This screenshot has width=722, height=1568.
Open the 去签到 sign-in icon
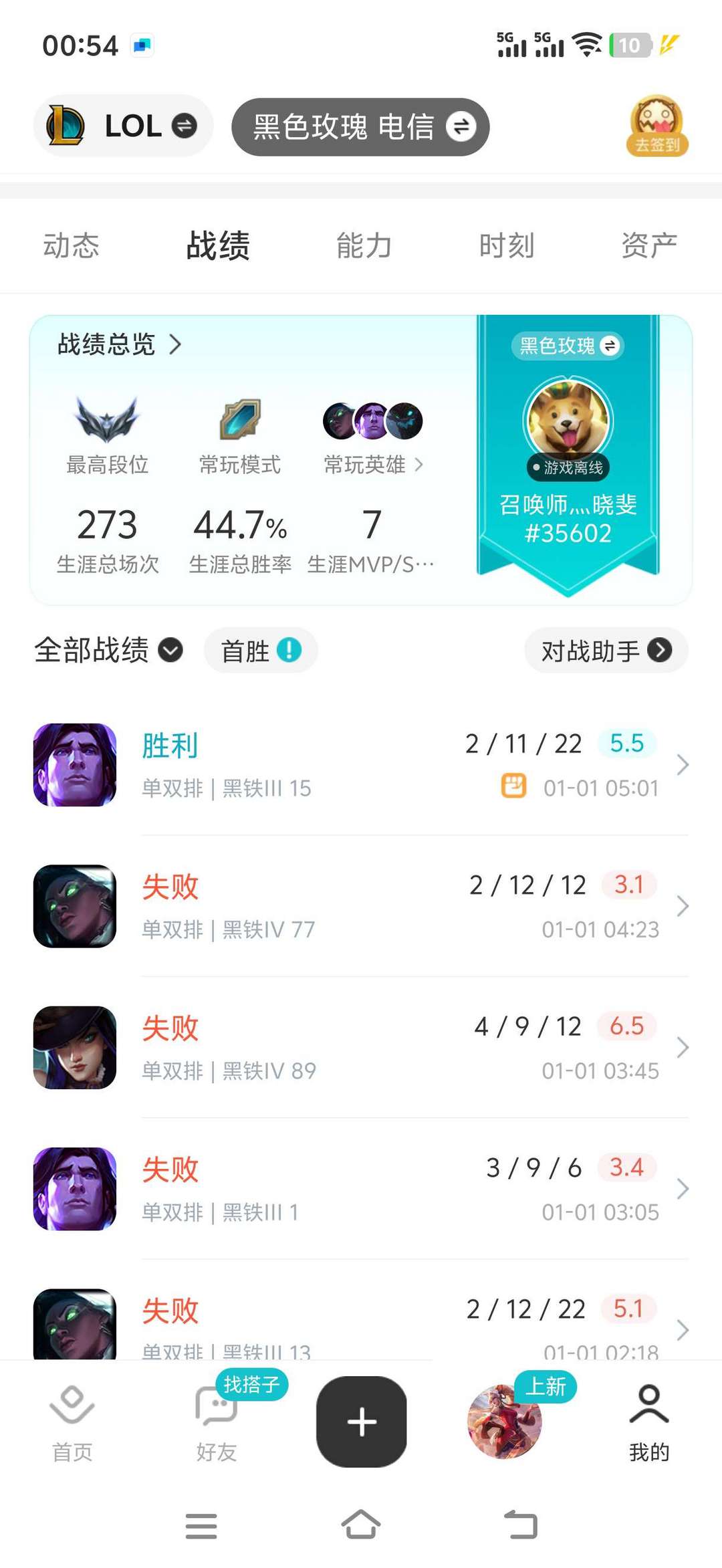[x=656, y=126]
